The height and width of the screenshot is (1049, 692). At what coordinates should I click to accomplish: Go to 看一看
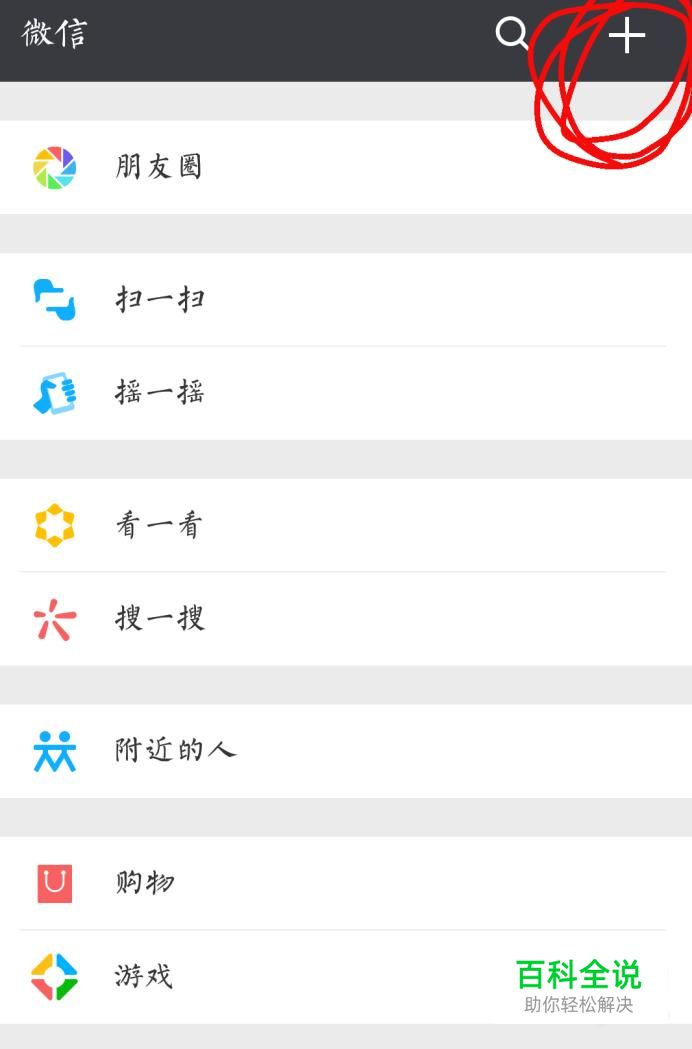click(x=160, y=526)
